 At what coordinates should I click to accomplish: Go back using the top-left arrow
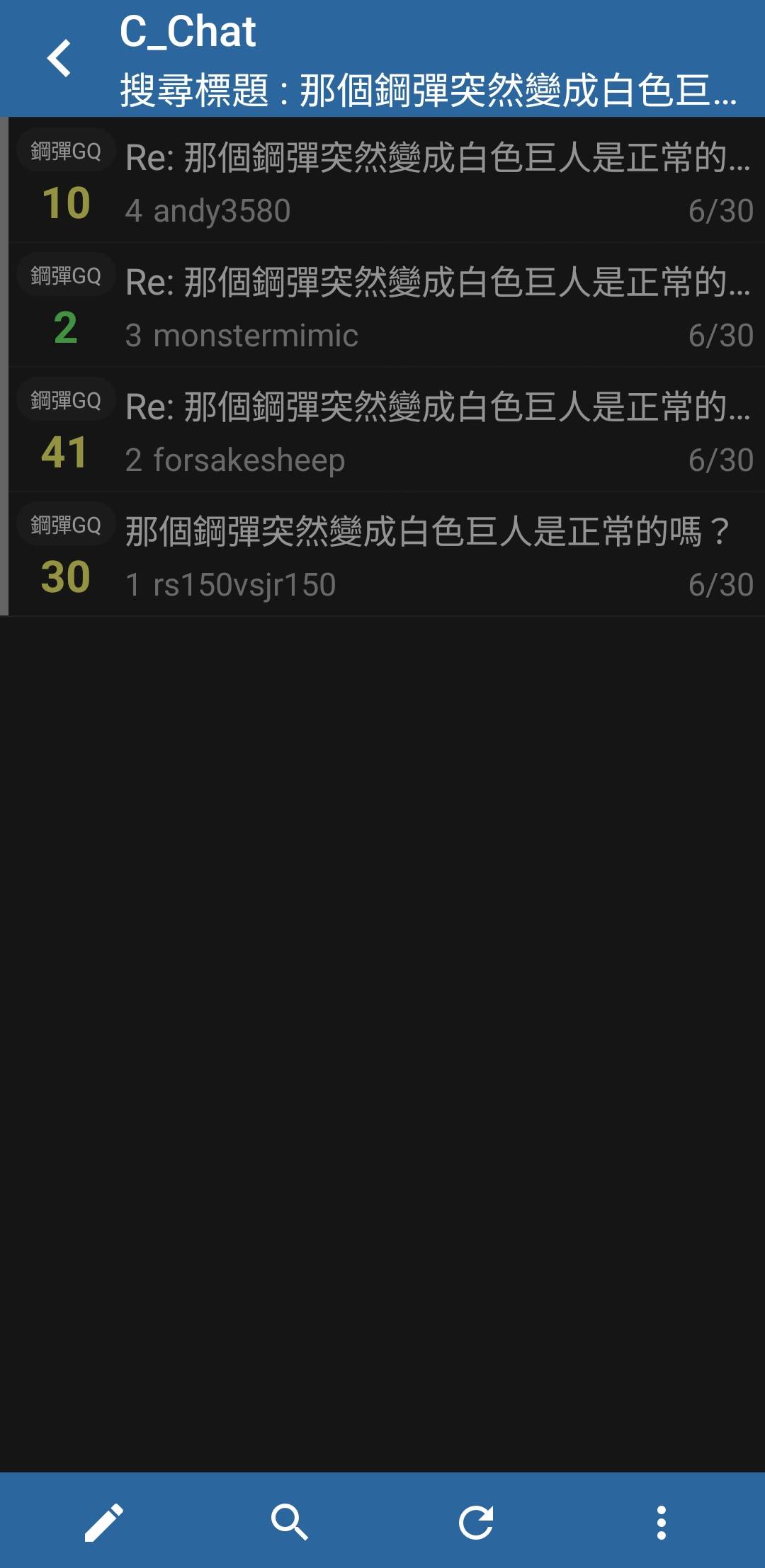click(x=59, y=58)
